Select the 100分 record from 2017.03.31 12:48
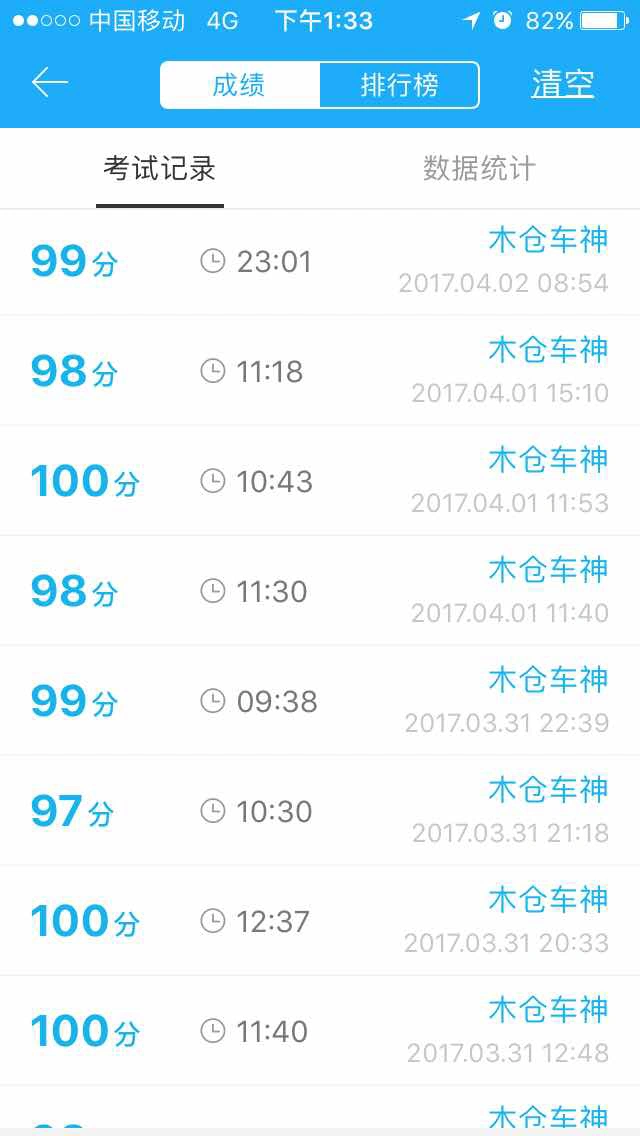The image size is (640, 1136). click(x=320, y=1031)
